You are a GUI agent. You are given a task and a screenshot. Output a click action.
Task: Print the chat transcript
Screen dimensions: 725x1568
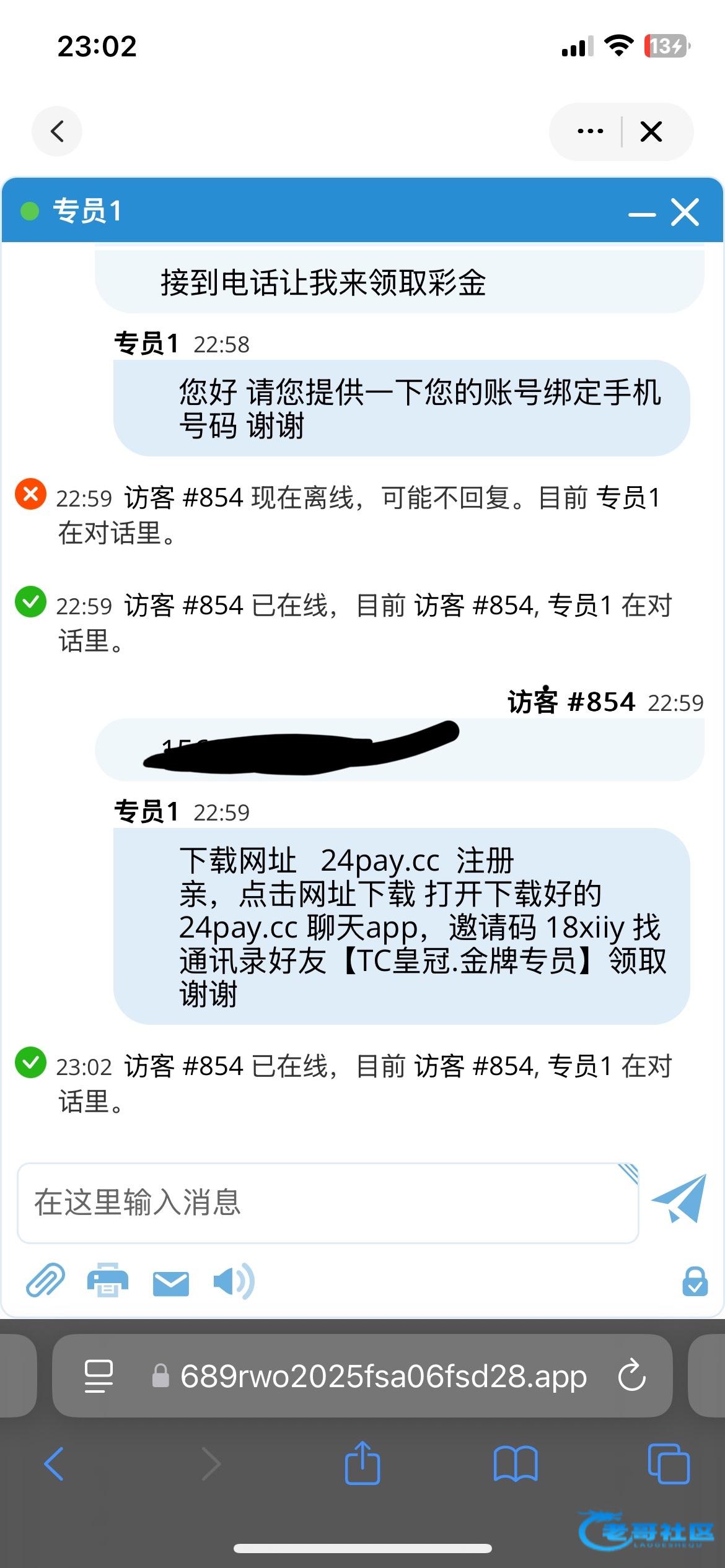coord(107,1280)
